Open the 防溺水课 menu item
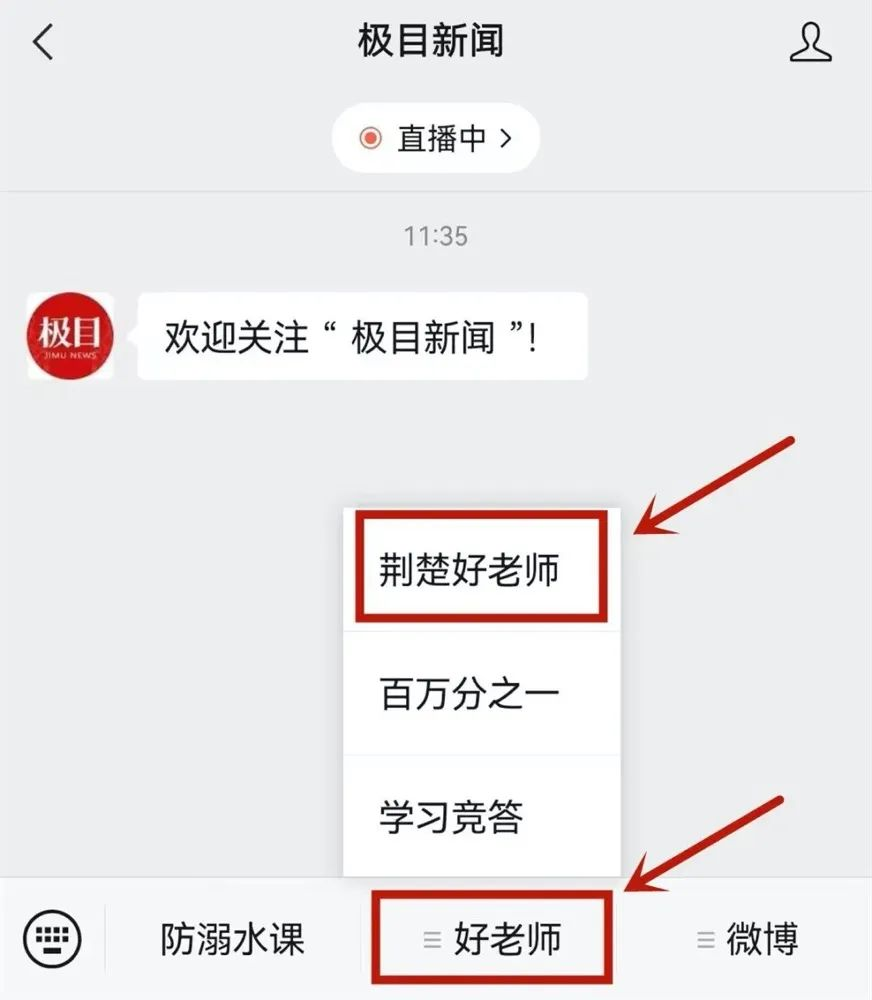Screen dimensions: 872x1000 pyautogui.click(x=233, y=939)
